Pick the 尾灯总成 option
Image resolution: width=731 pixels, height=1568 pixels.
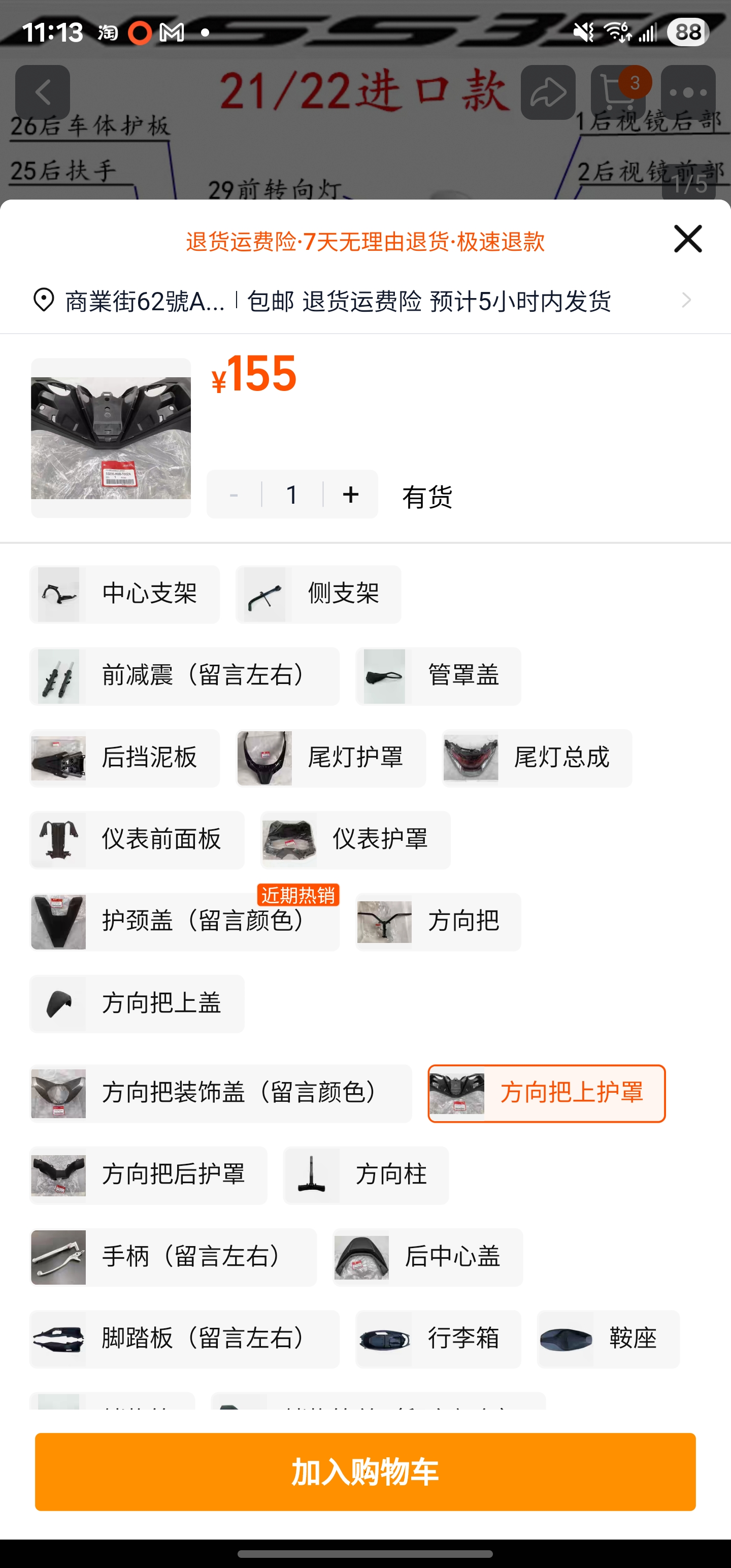pos(537,758)
